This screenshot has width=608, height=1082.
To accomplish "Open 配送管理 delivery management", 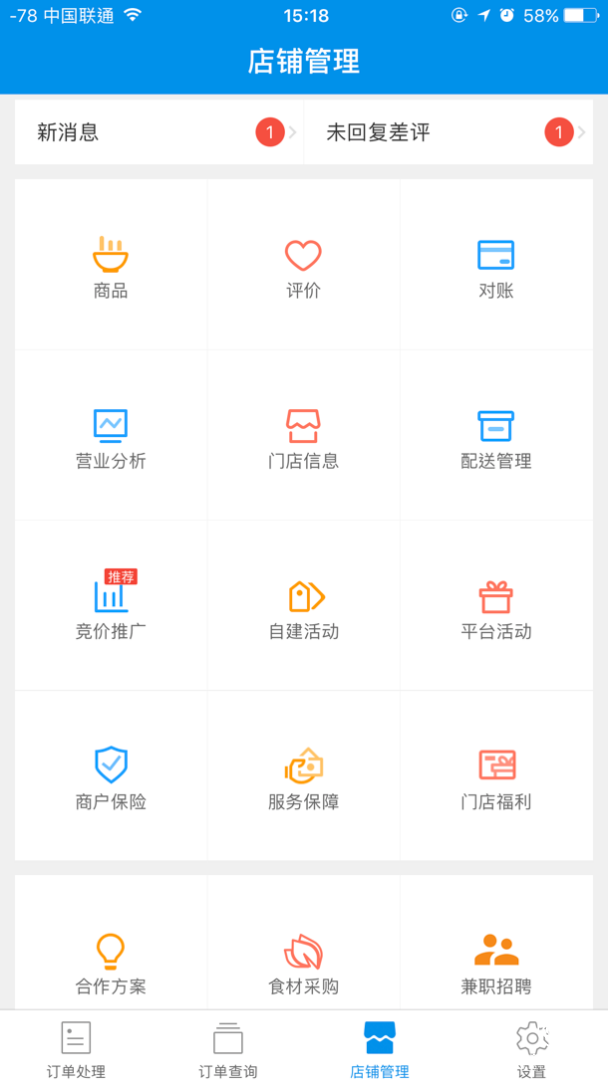I will coord(496,437).
